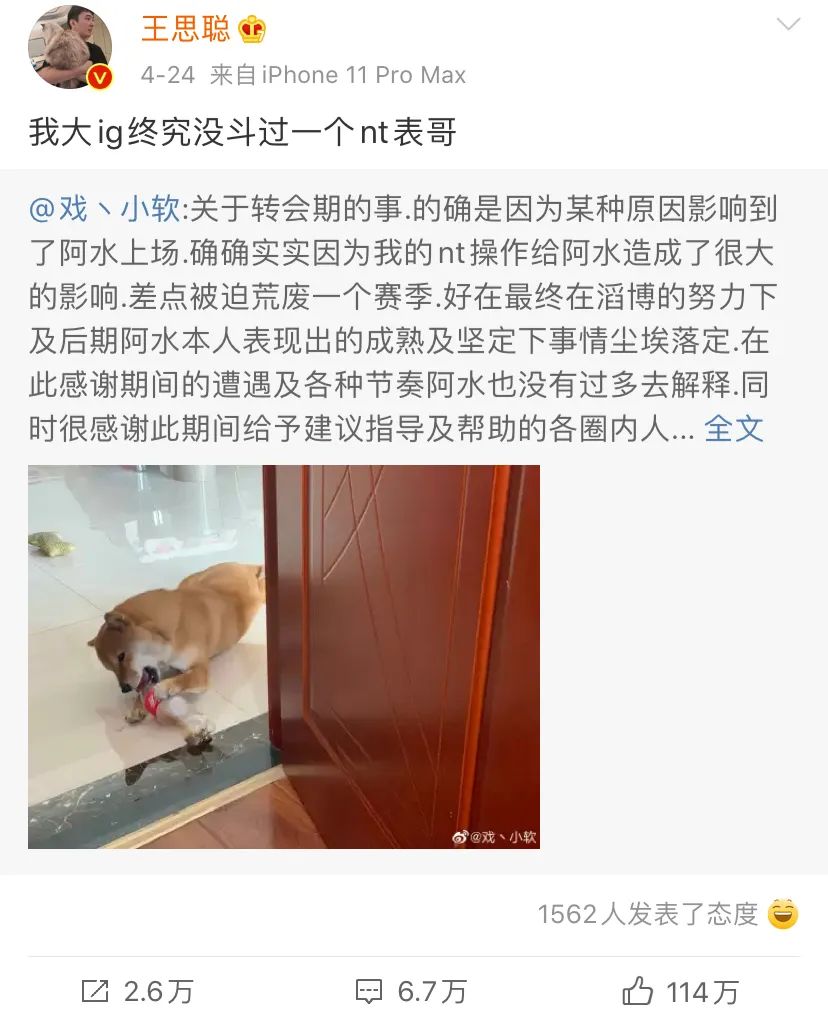This screenshot has height=1027, width=828.
Task: Open the @戏丶小软 mention link
Action: (x=105, y=210)
